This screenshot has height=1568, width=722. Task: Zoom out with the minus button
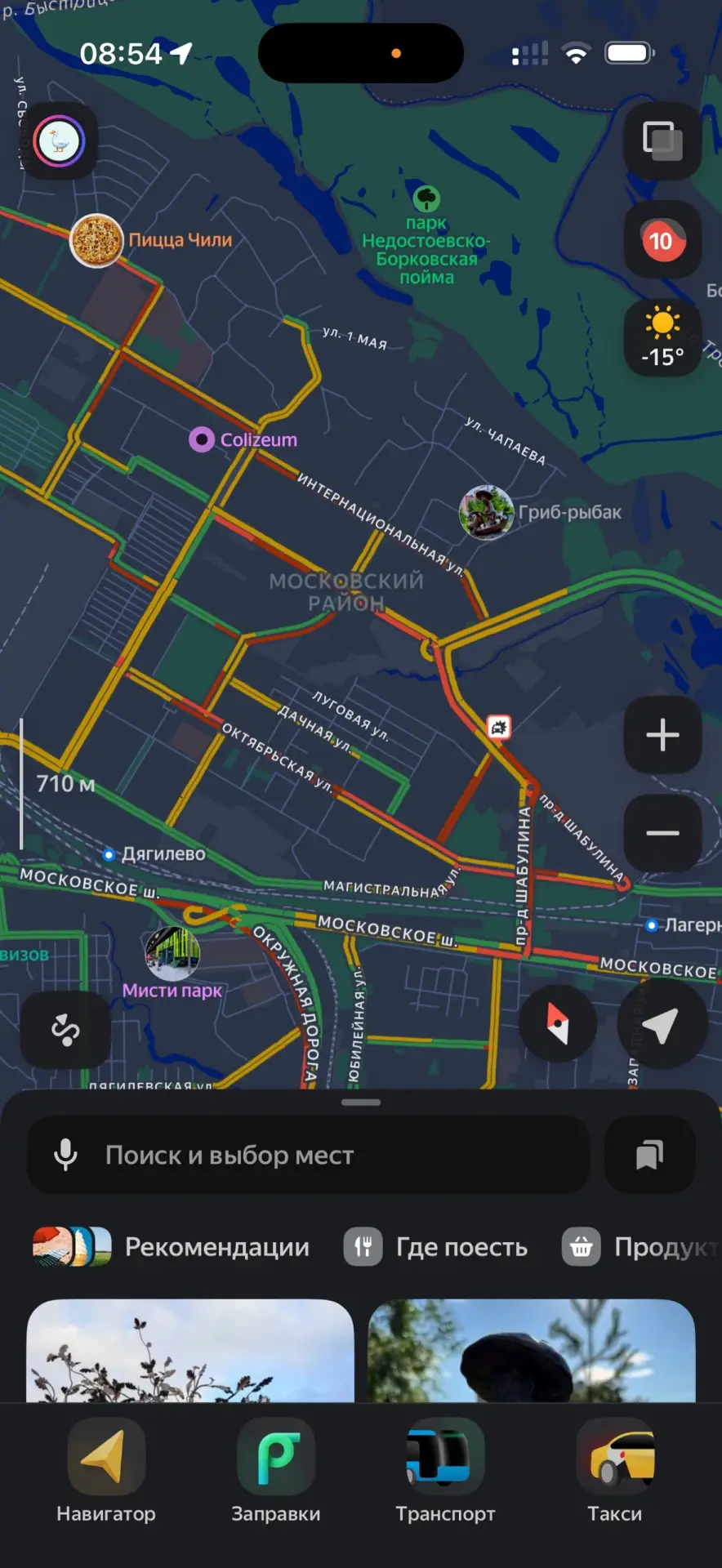662,833
